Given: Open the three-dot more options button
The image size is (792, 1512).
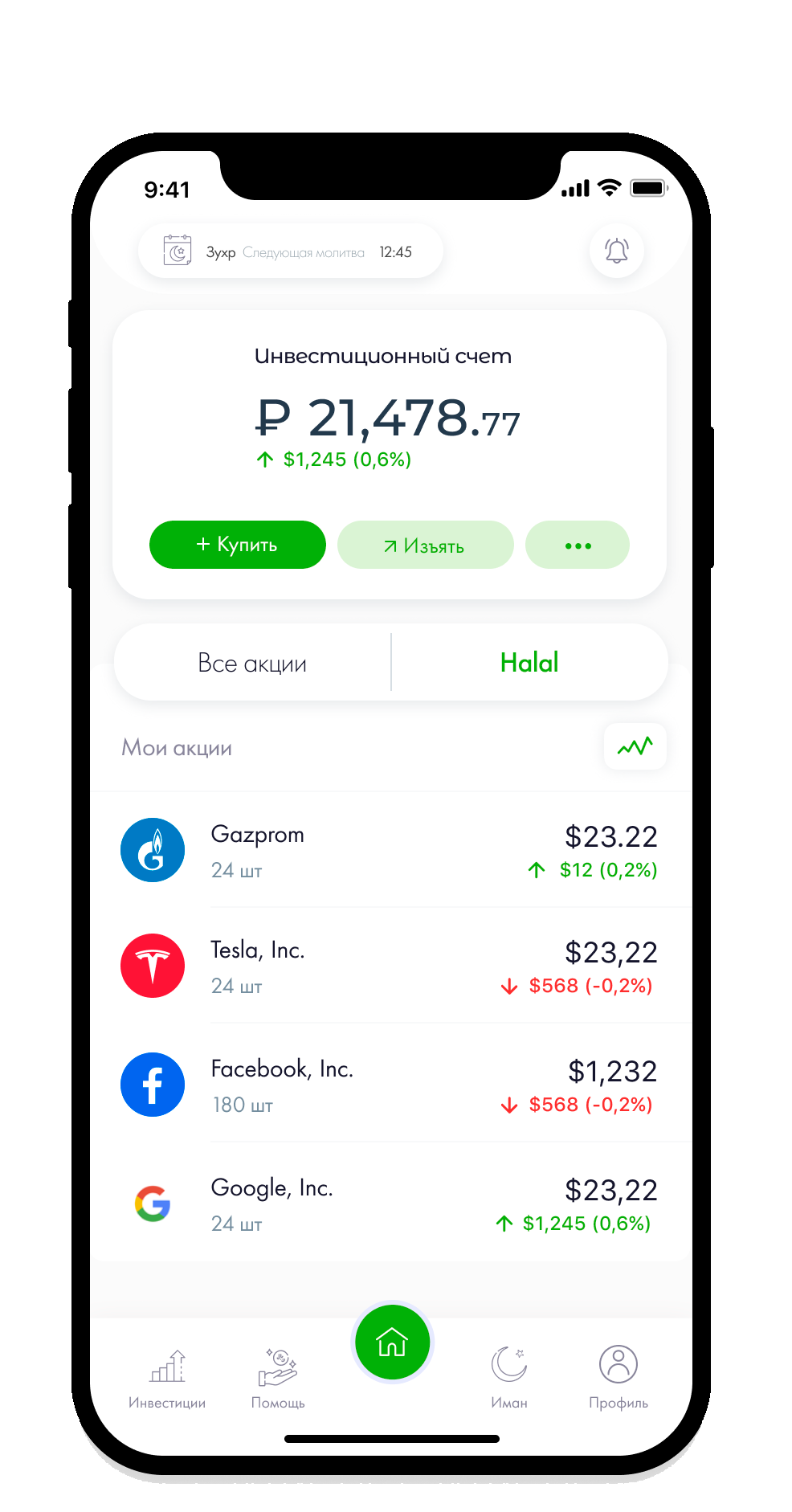Looking at the screenshot, I should tap(577, 546).
